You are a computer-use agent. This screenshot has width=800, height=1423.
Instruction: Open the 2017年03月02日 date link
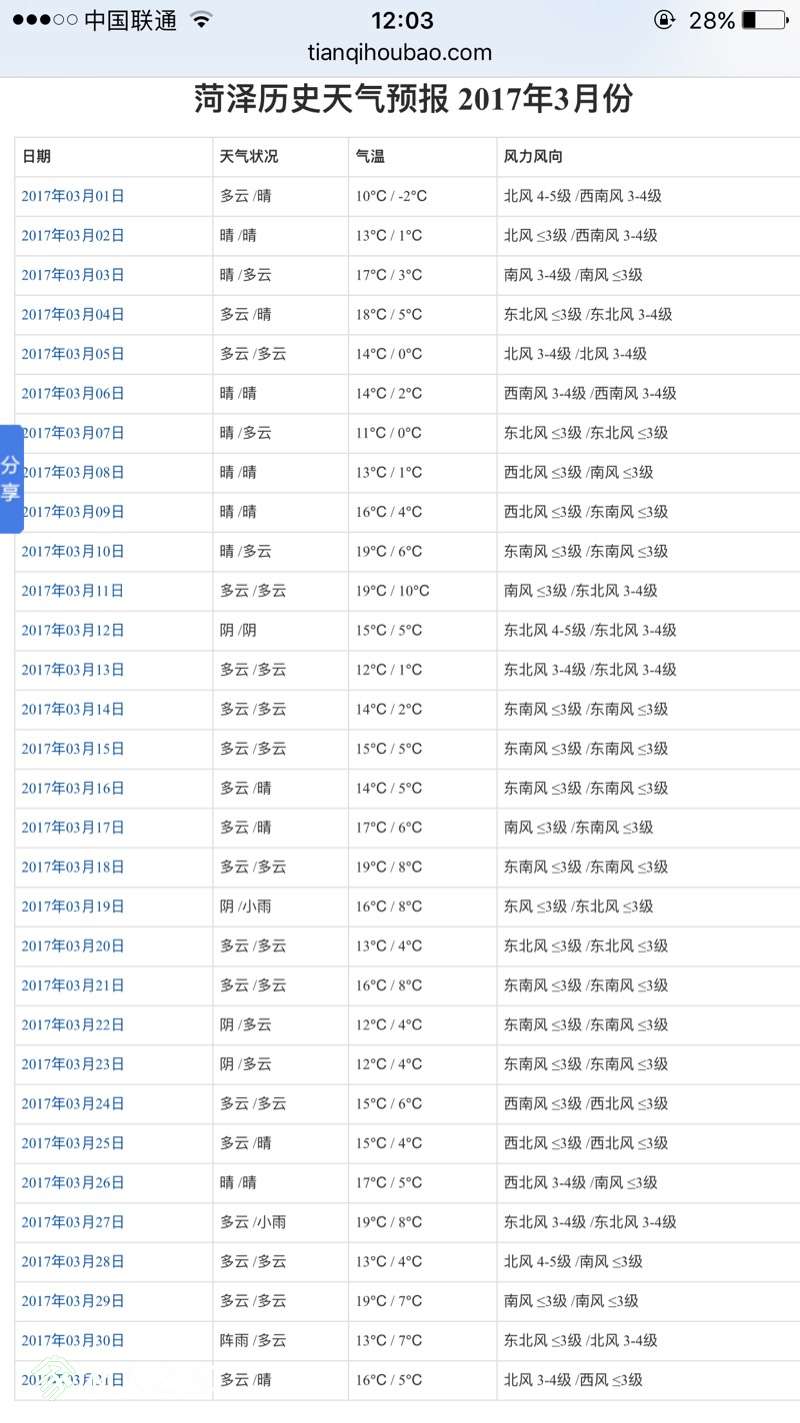point(73,236)
